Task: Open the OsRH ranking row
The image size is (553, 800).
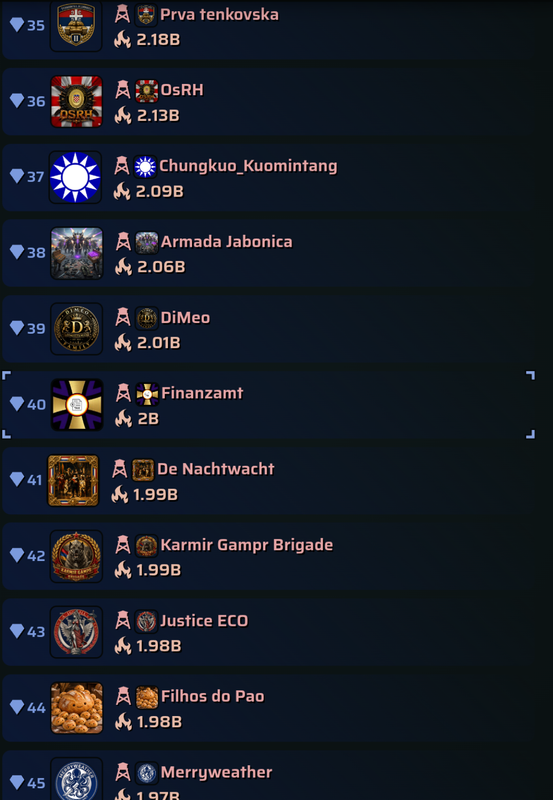Action: point(276,102)
